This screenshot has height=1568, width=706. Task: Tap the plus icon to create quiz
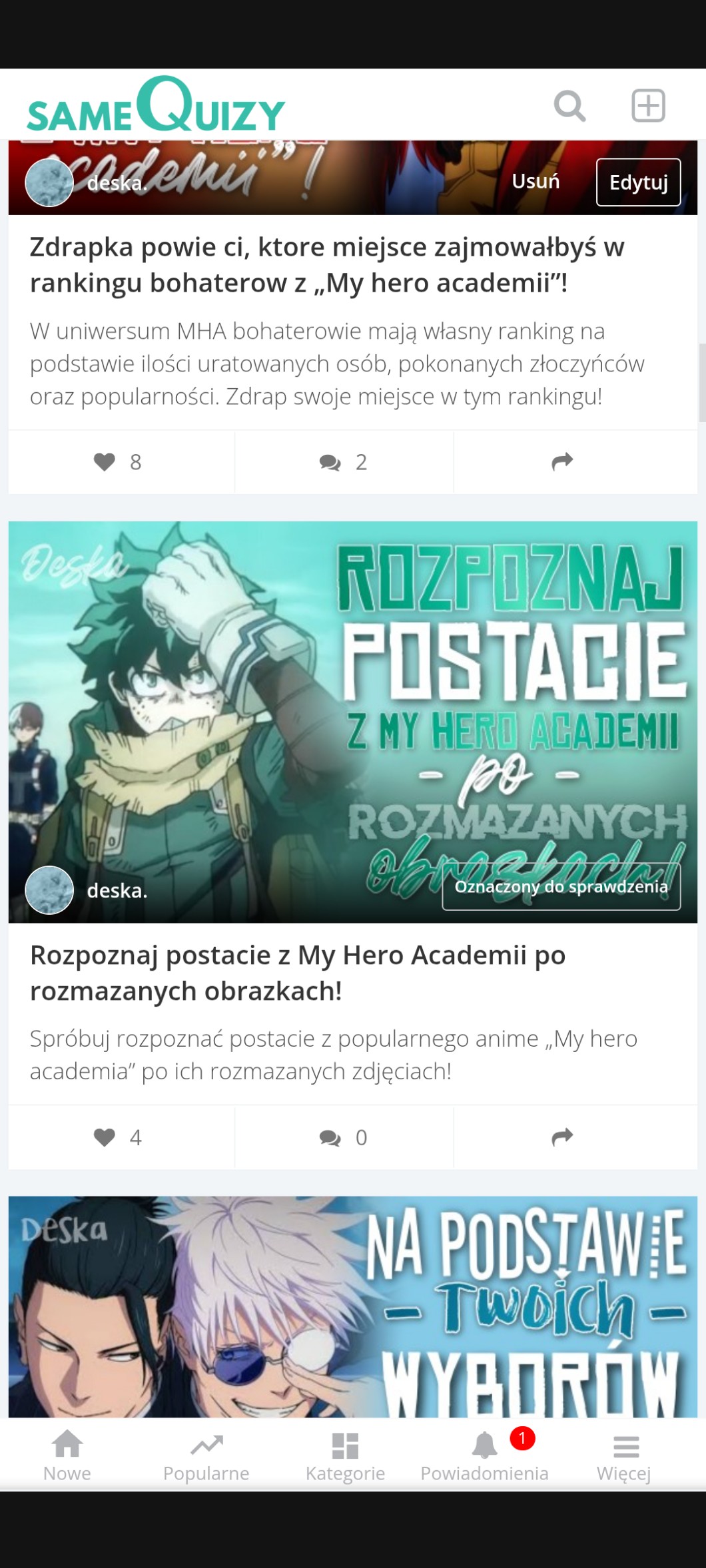click(x=648, y=106)
